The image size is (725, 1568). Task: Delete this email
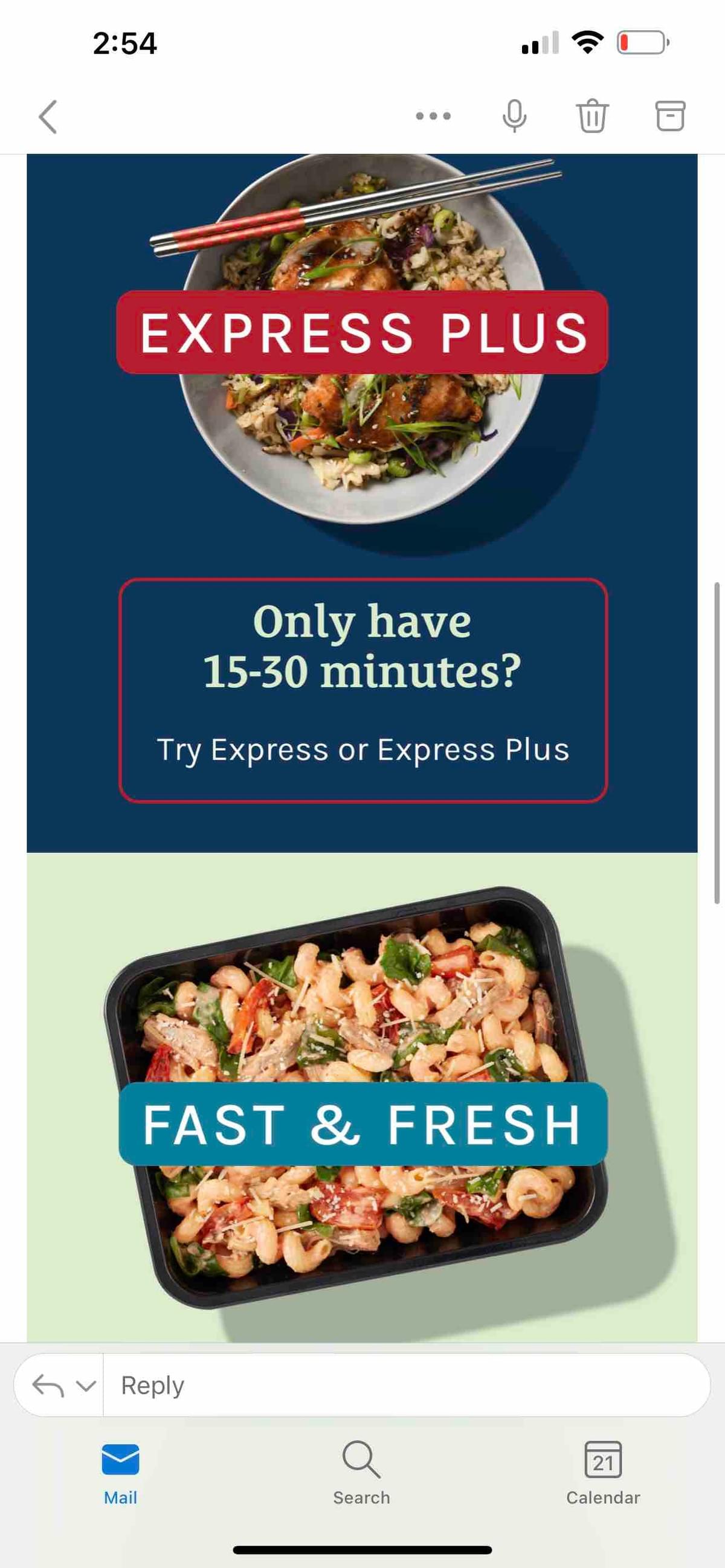coord(591,115)
